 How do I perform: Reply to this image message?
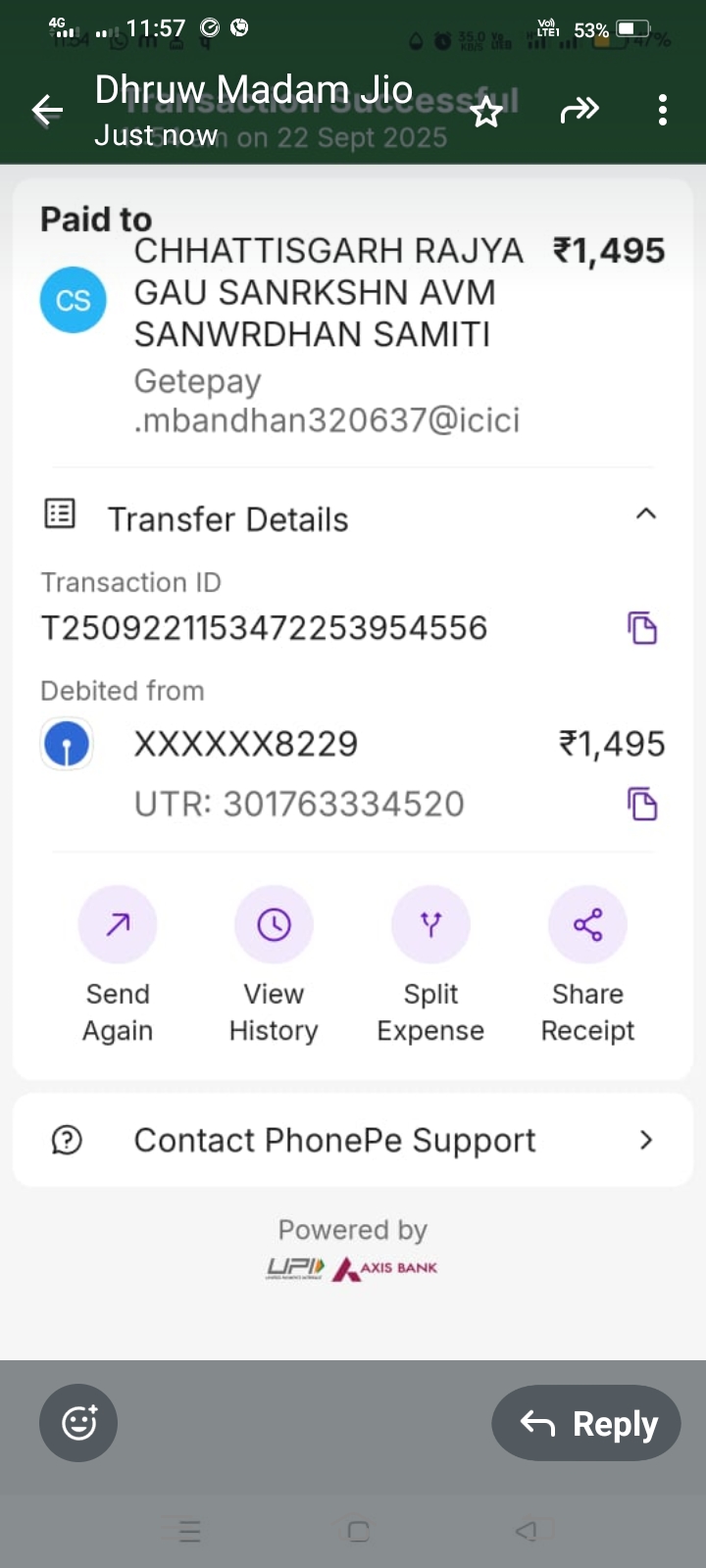[586, 1423]
